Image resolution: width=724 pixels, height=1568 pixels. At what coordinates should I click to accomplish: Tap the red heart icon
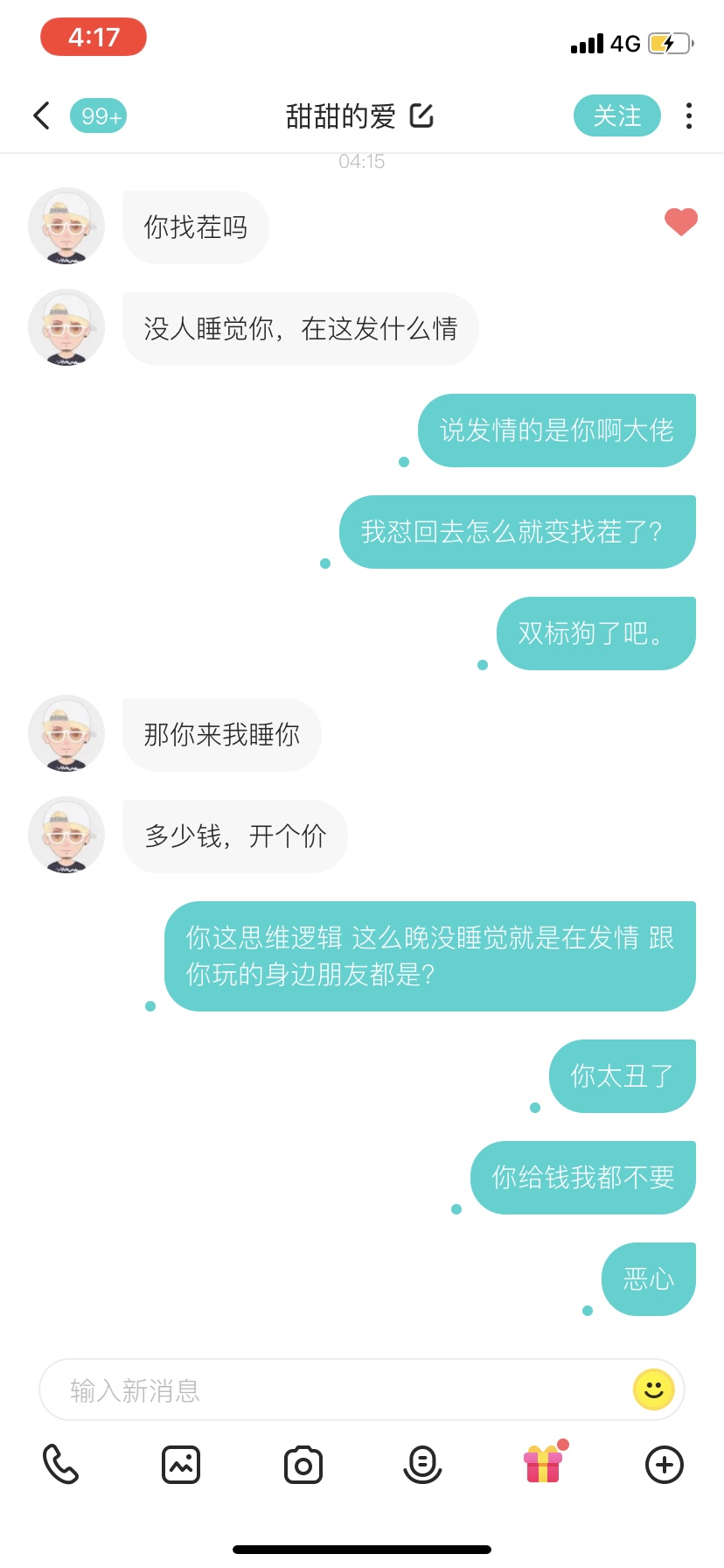(x=680, y=221)
